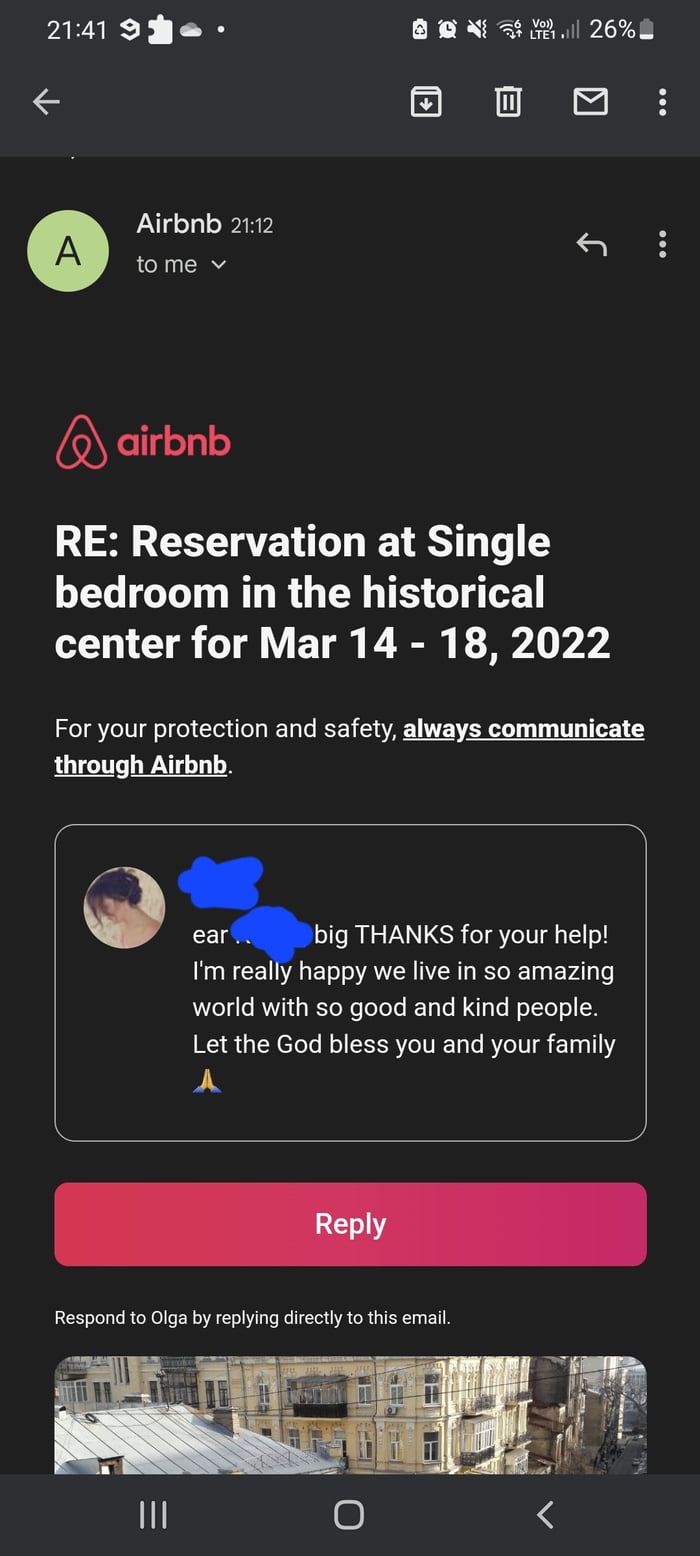This screenshot has width=700, height=1556.
Task: Archive this email
Action: click(x=426, y=101)
